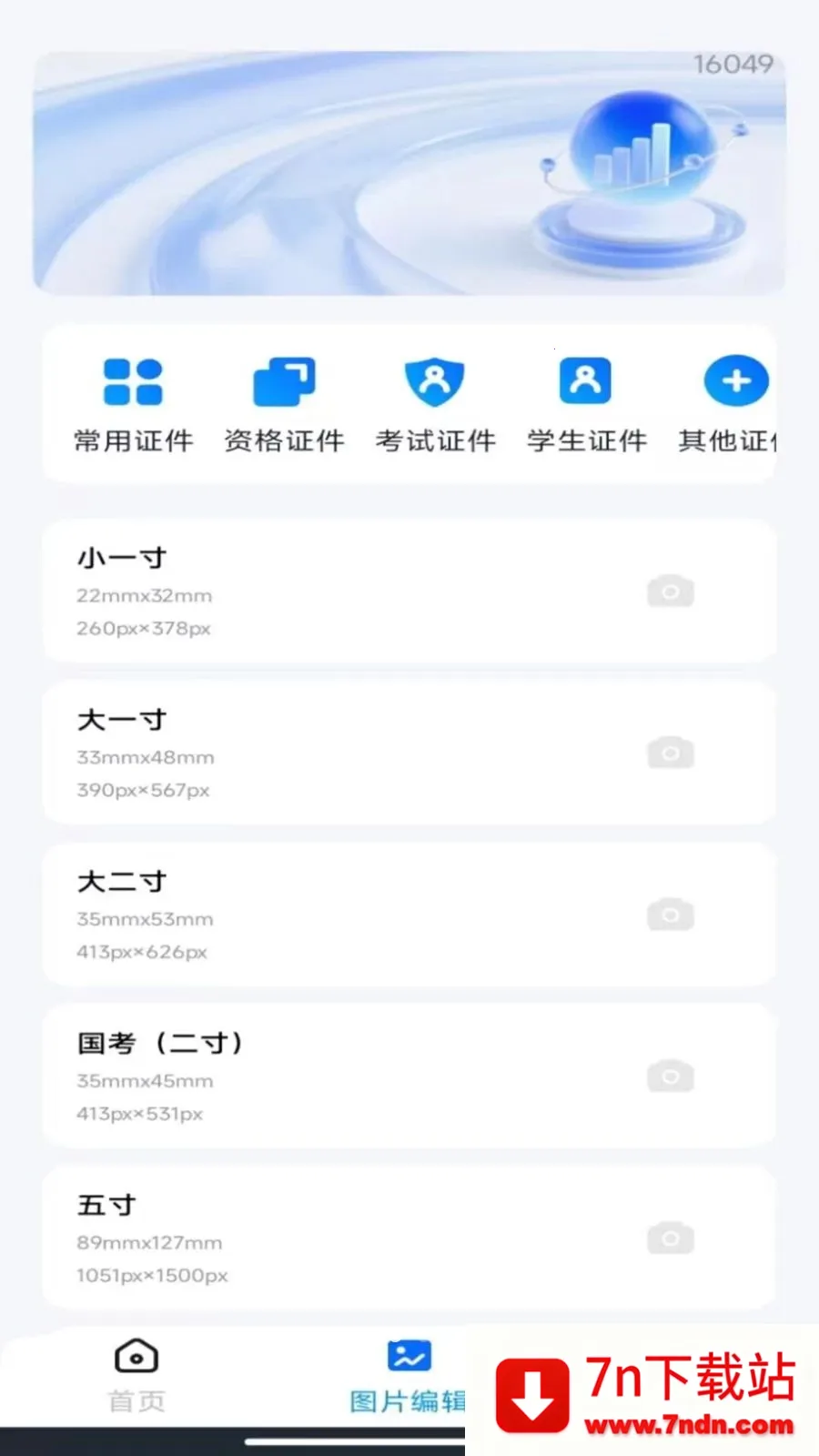Click the camera icon for 大一寸
Image resolution: width=819 pixels, height=1456 pixels.
(671, 753)
